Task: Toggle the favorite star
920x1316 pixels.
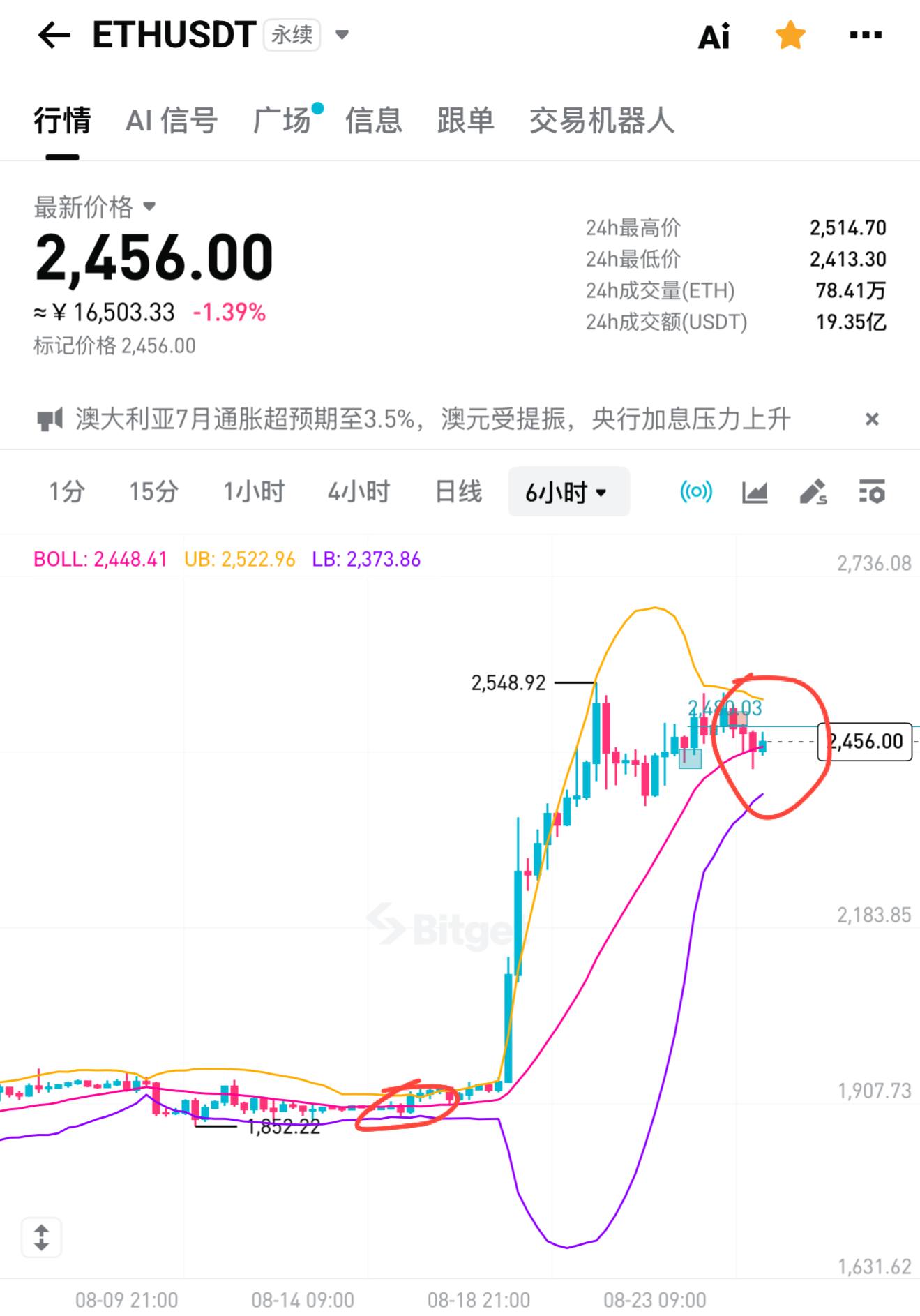Action: point(790,35)
